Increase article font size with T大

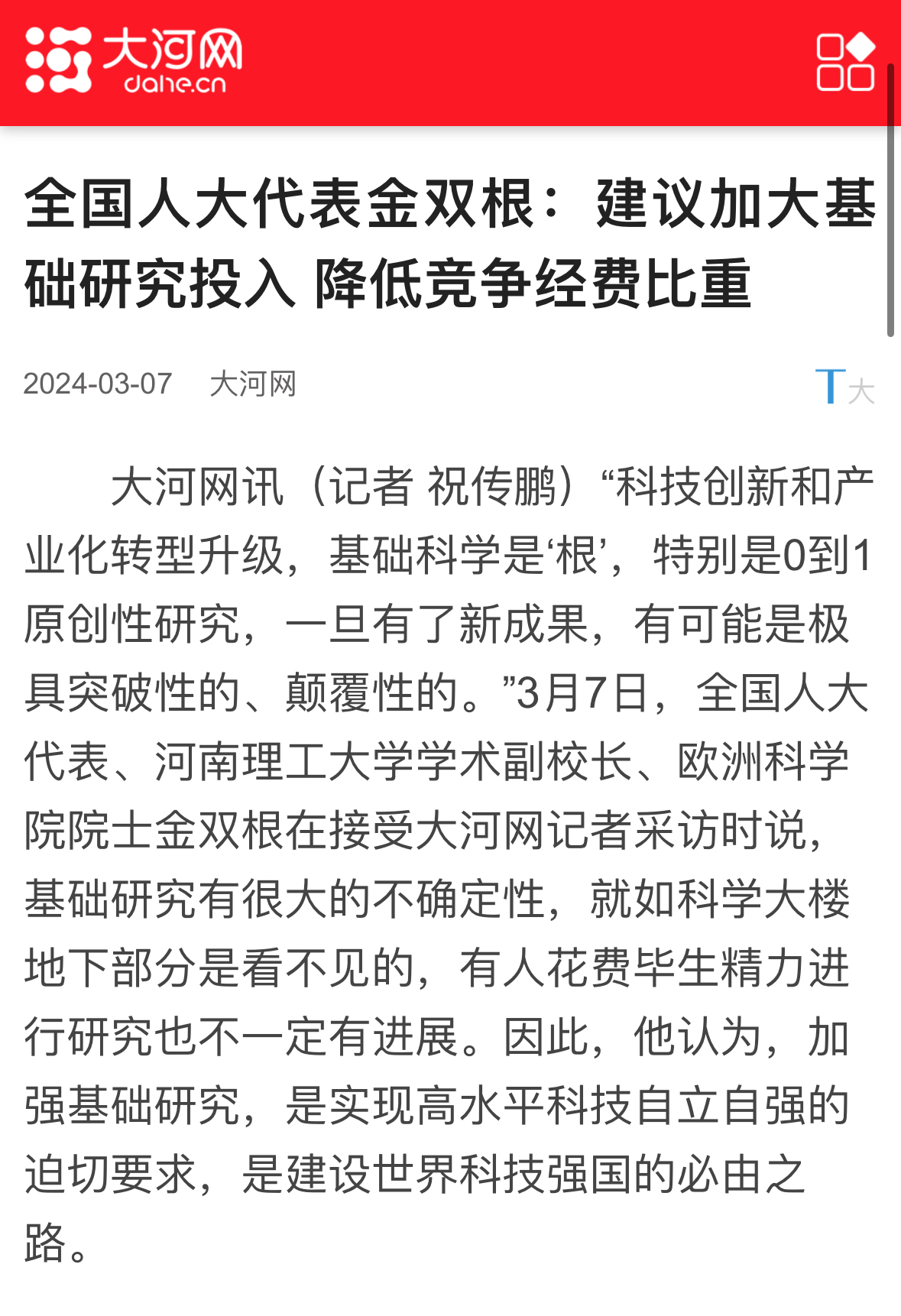click(844, 387)
